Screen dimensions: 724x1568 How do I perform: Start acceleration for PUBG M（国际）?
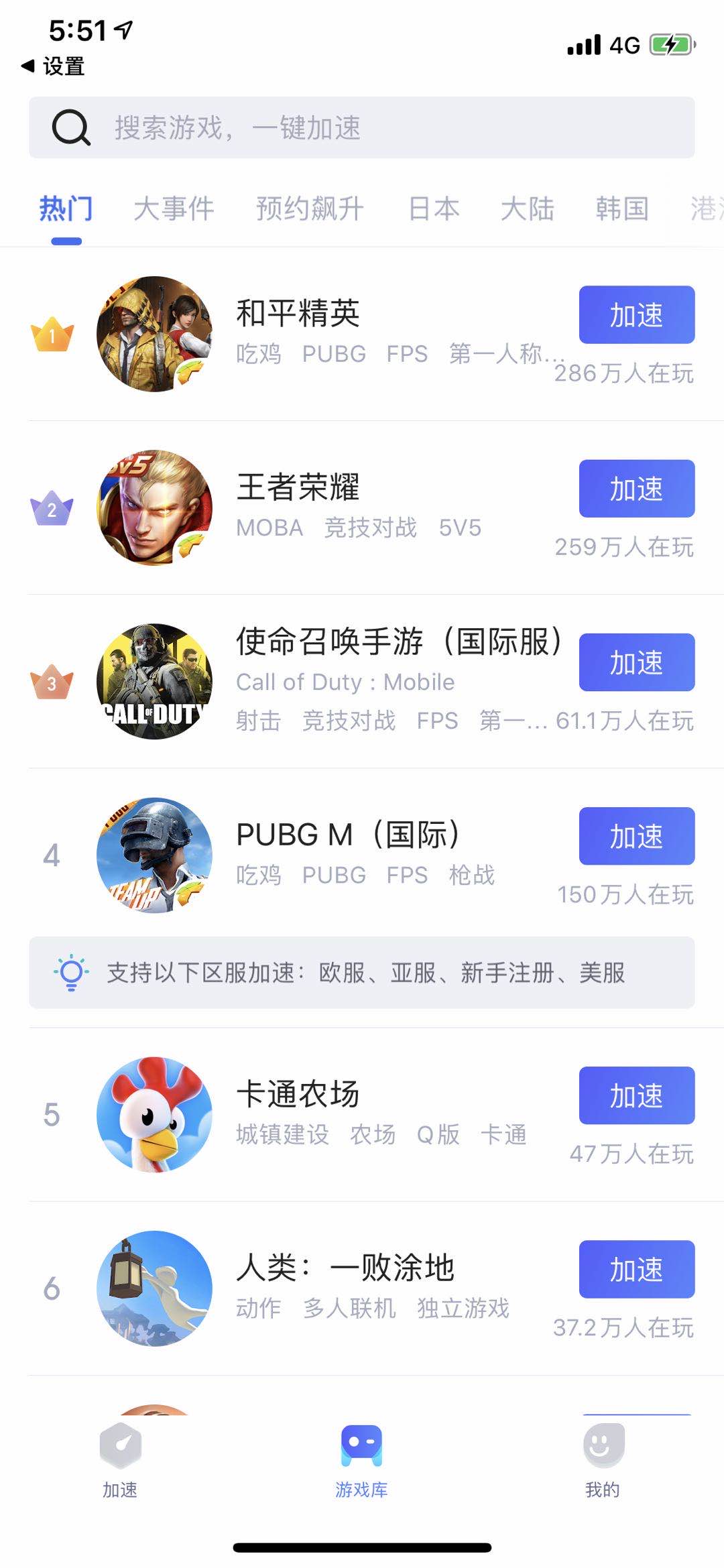coord(636,836)
